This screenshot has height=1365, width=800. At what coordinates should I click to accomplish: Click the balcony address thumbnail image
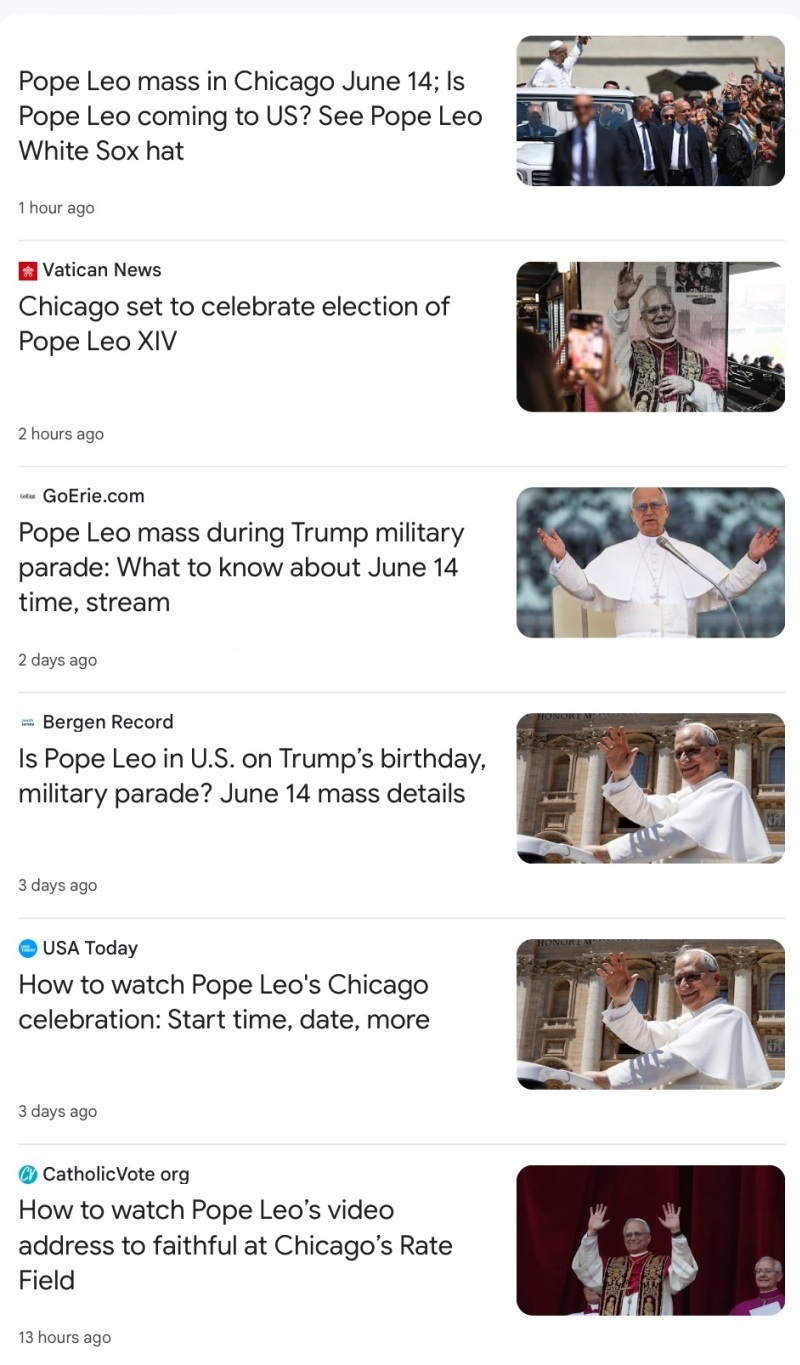(x=650, y=1239)
